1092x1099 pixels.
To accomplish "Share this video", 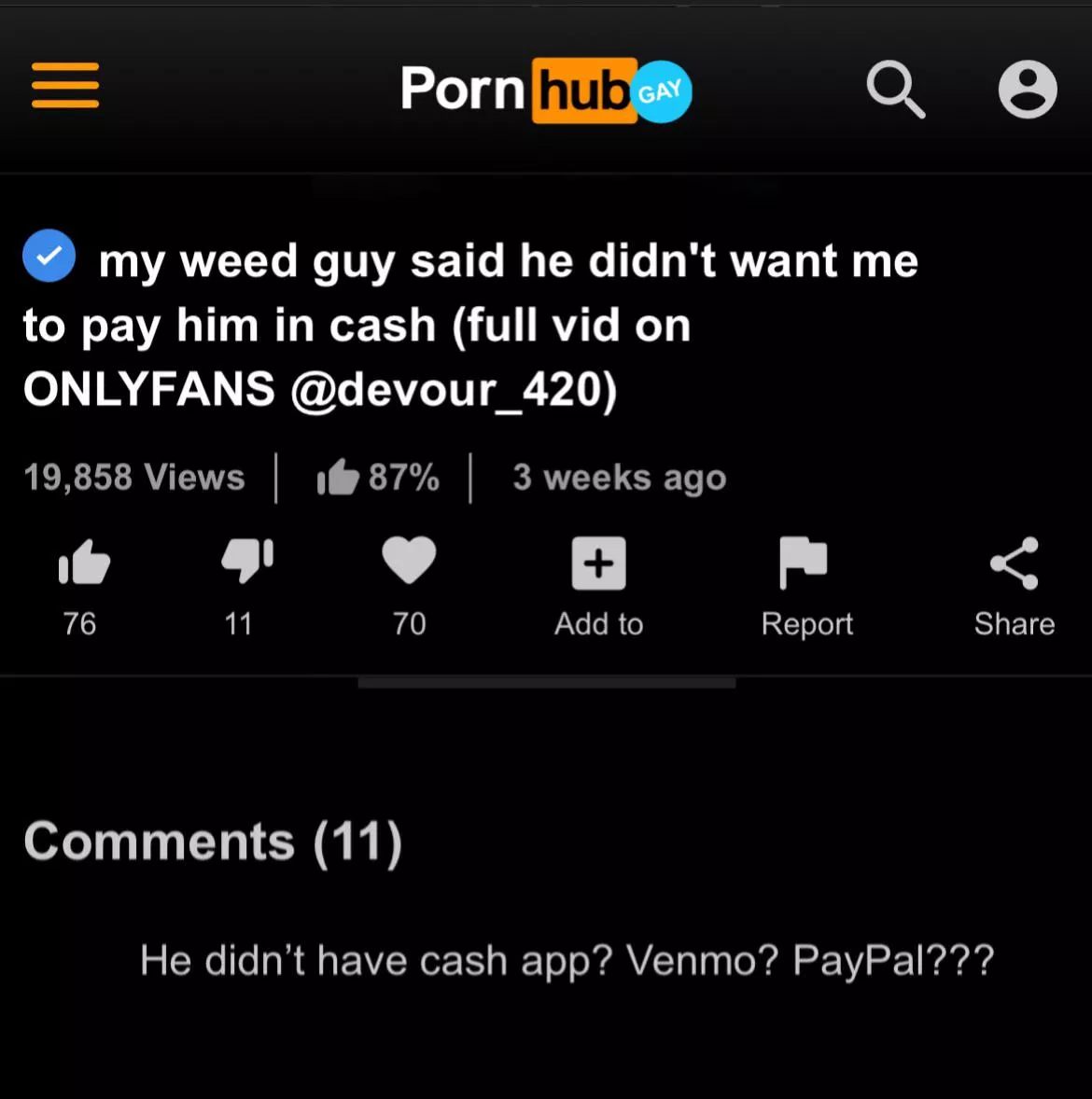I will (1014, 564).
